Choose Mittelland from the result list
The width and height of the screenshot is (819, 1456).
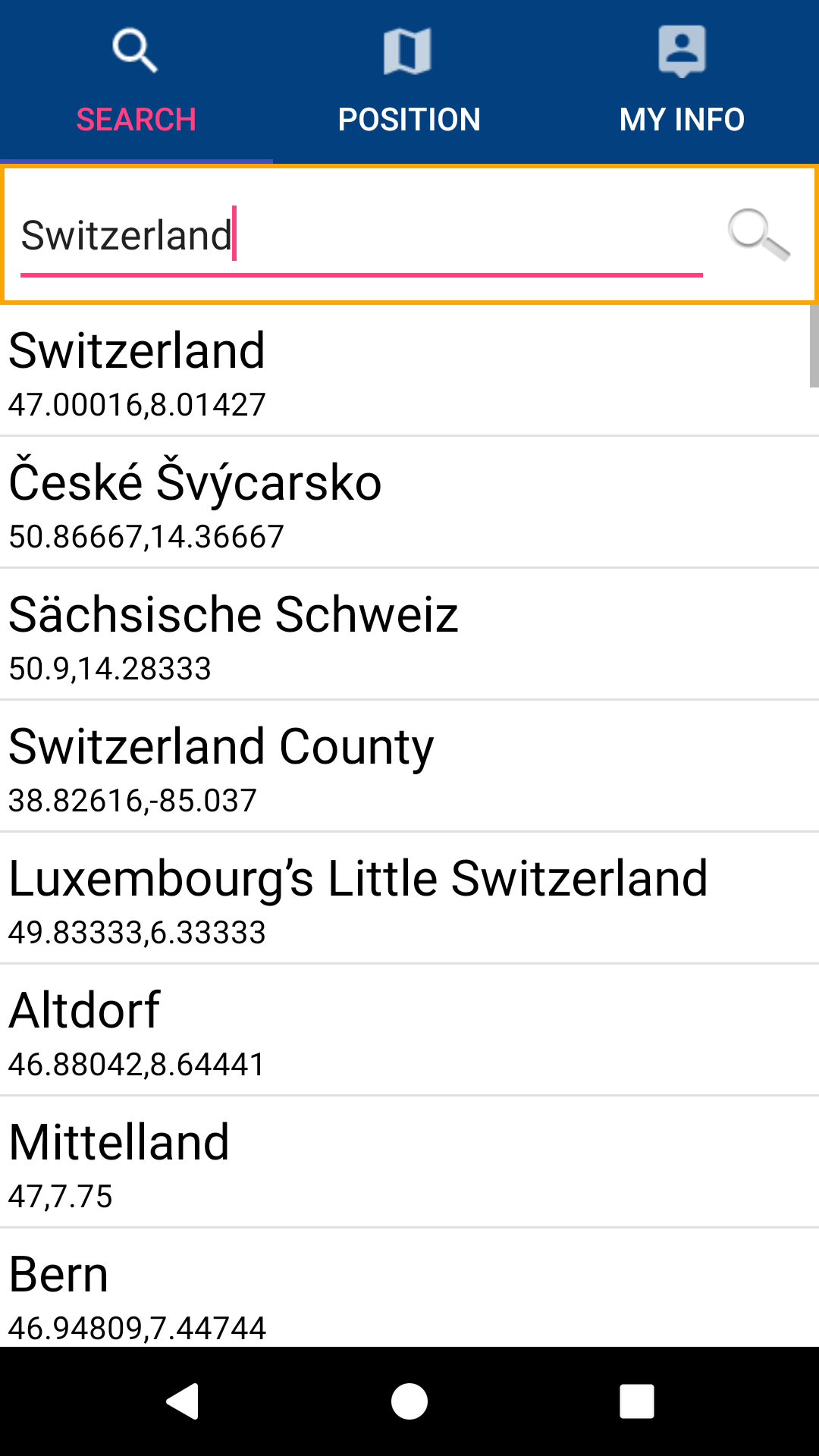[409, 1161]
